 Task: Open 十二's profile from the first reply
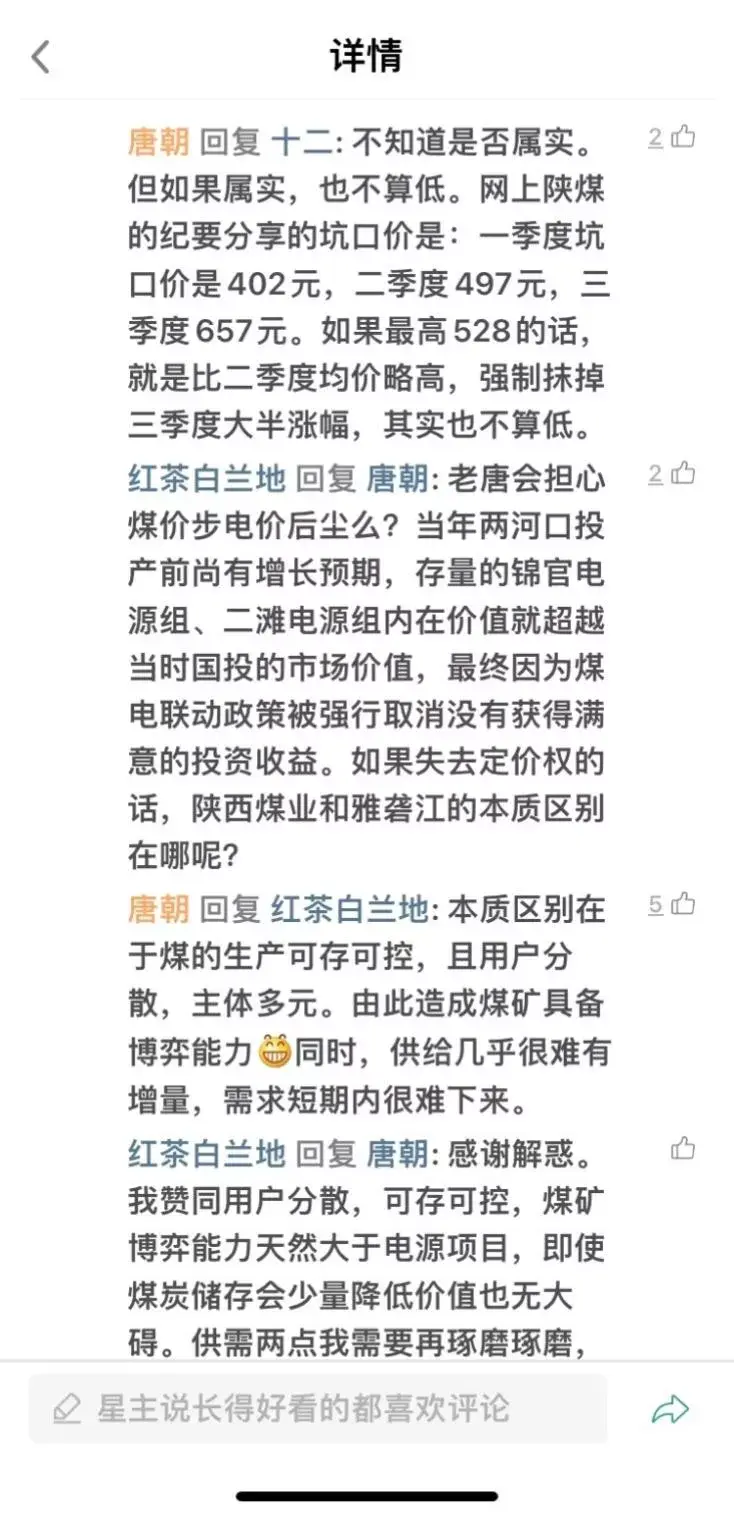coord(301,142)
